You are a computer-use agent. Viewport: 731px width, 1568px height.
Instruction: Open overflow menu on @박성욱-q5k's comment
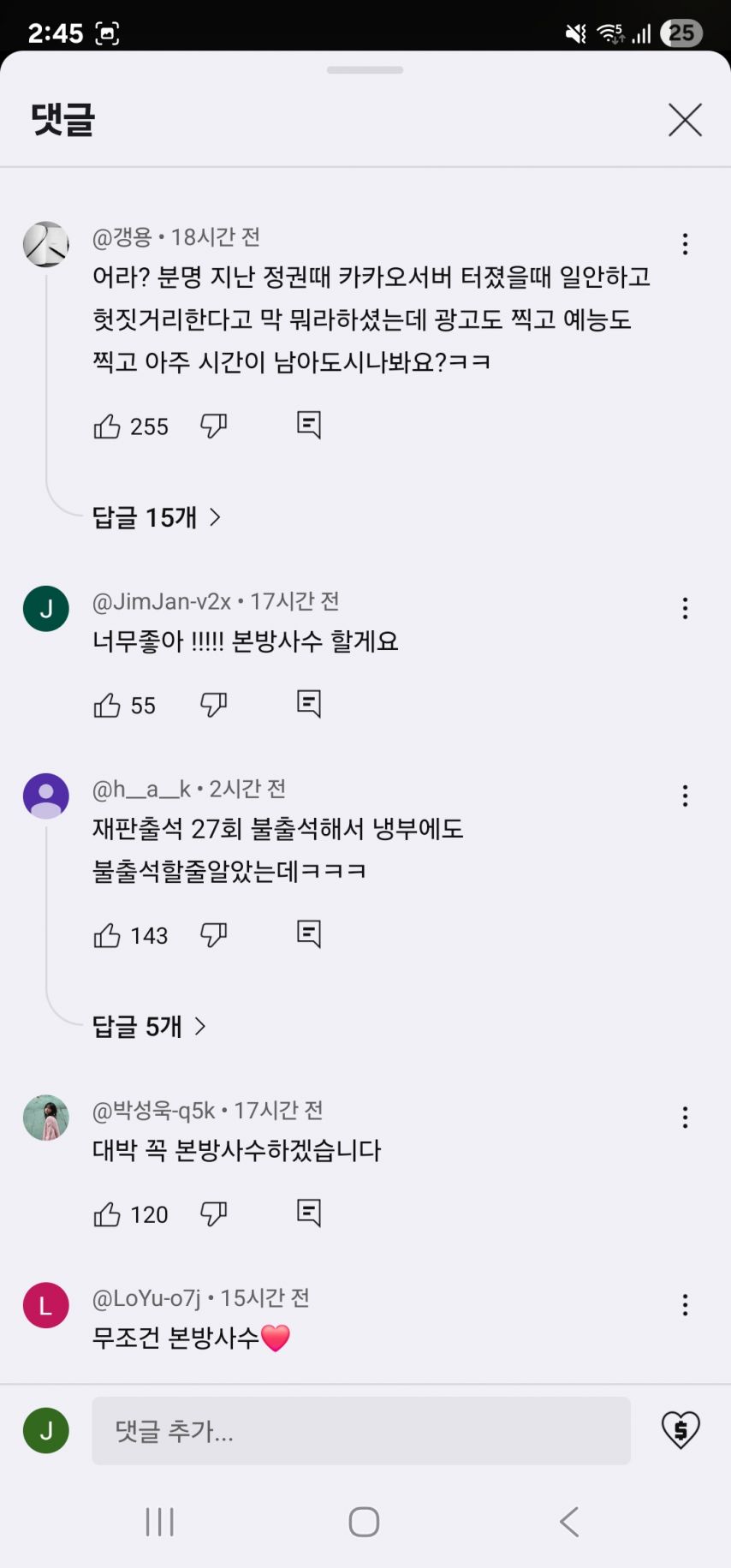click(685, 1118)
